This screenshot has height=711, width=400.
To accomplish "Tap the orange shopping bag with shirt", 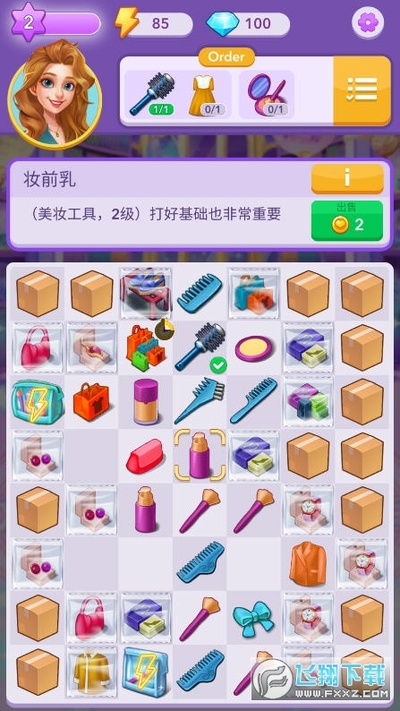I will click(x=91, y=401).
